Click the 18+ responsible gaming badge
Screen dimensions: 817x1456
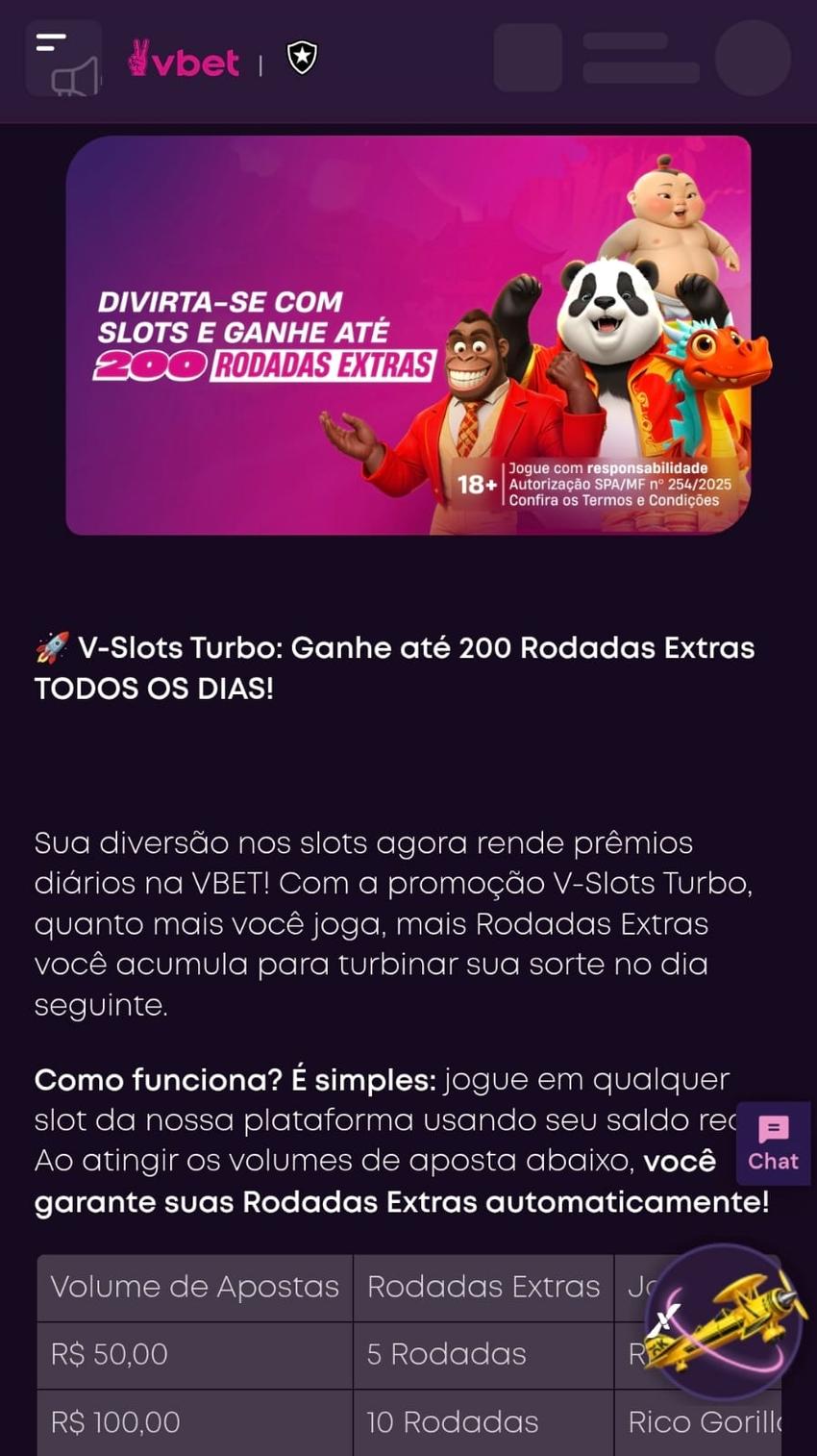(475, 486)
